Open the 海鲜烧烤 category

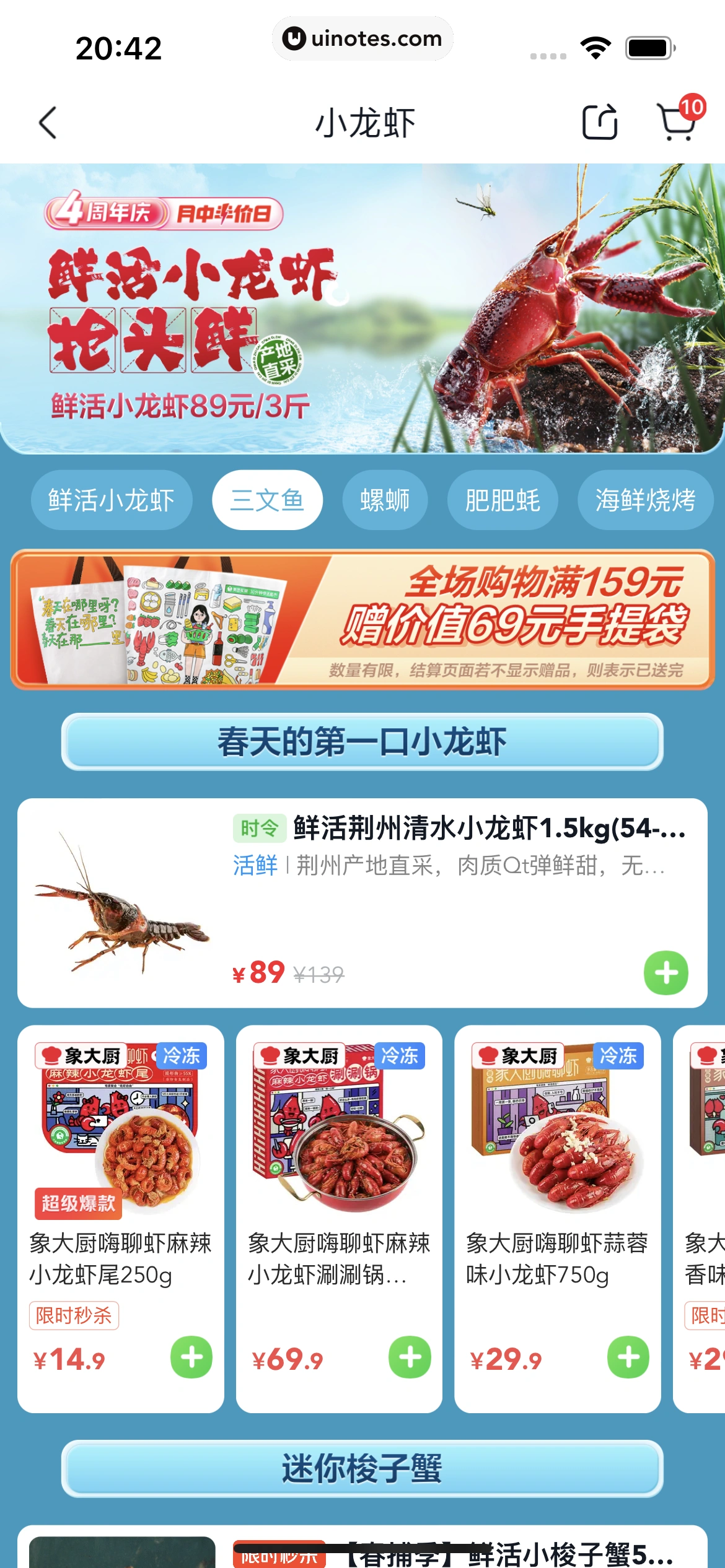click(645, 500)
